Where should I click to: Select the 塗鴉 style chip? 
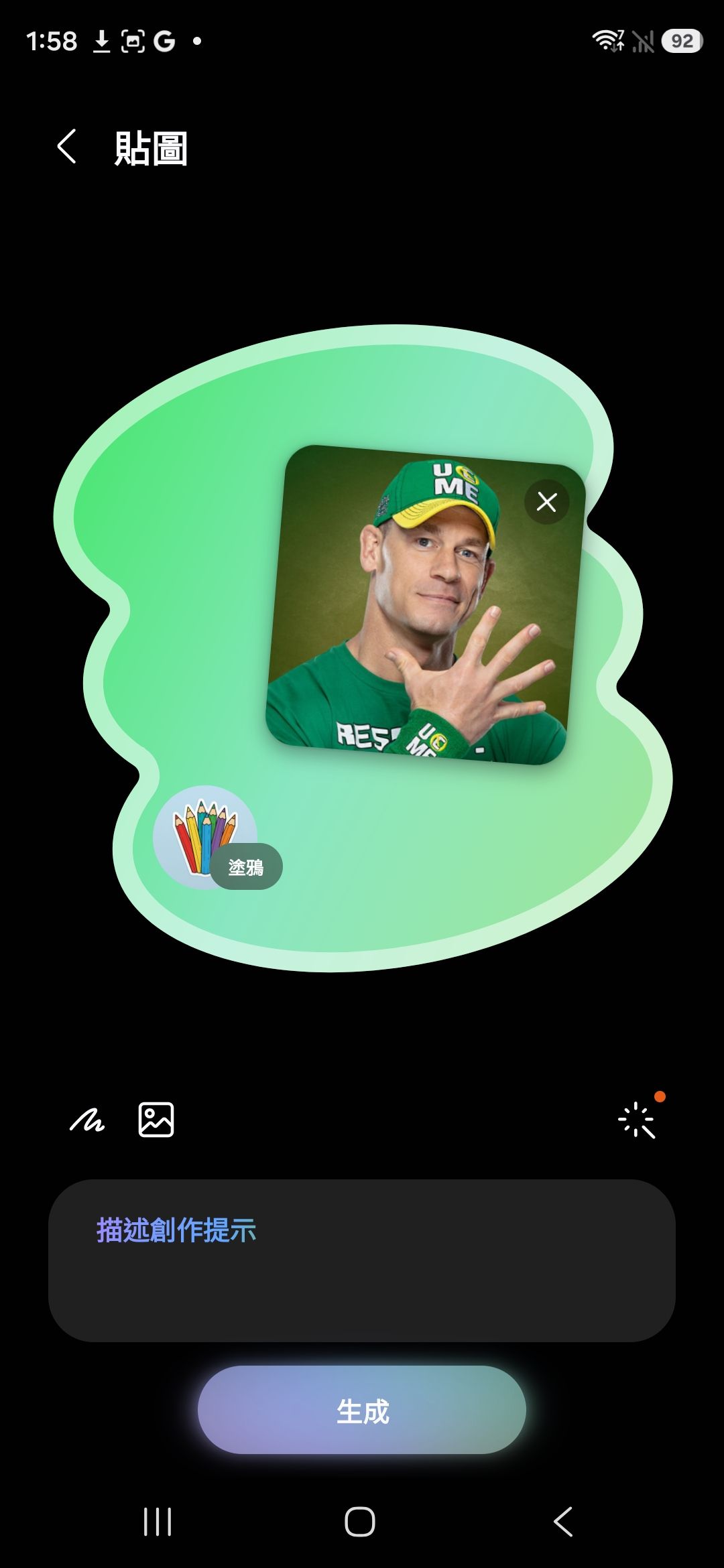click(216, 839)
